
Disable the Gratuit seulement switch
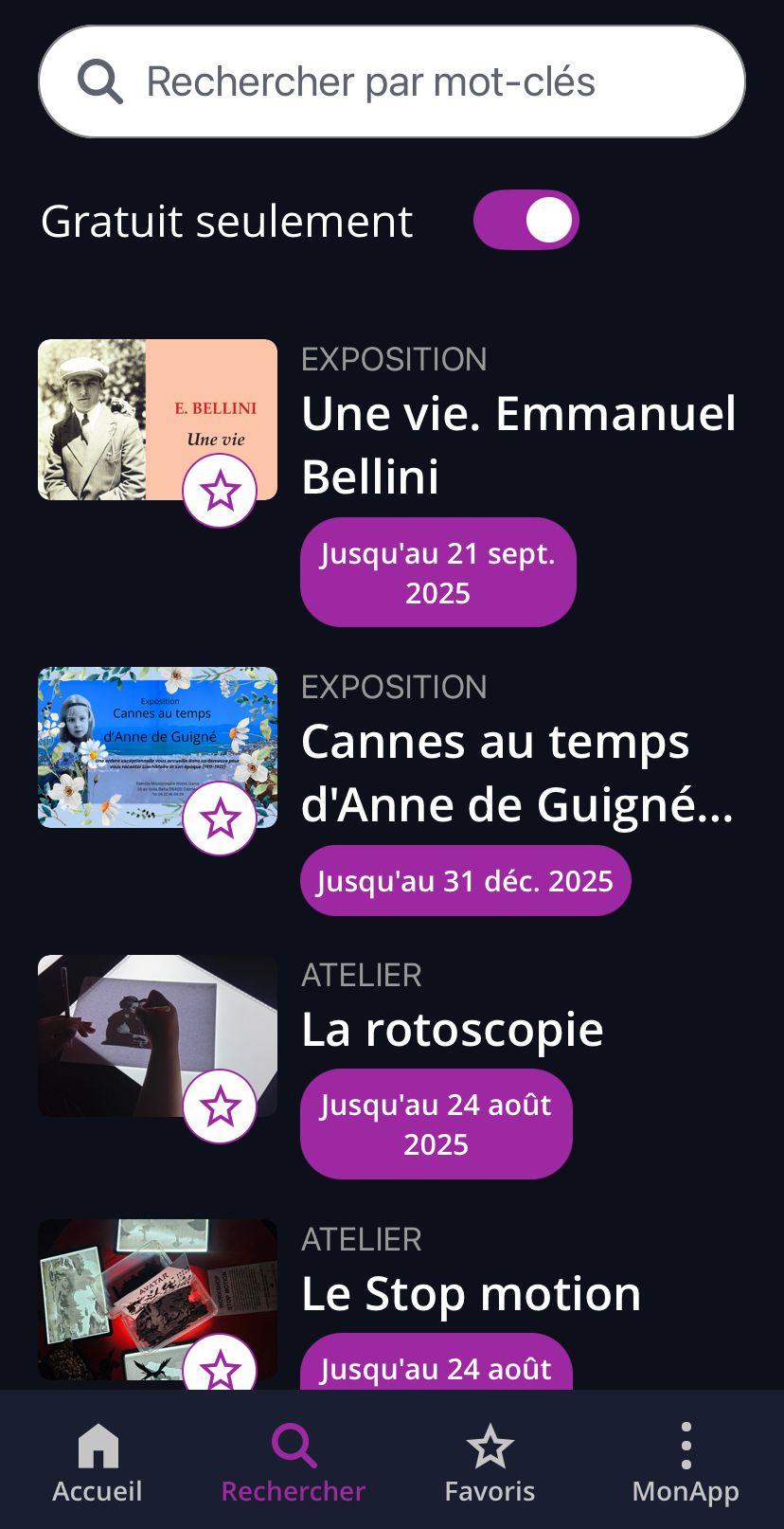point(526,220)
